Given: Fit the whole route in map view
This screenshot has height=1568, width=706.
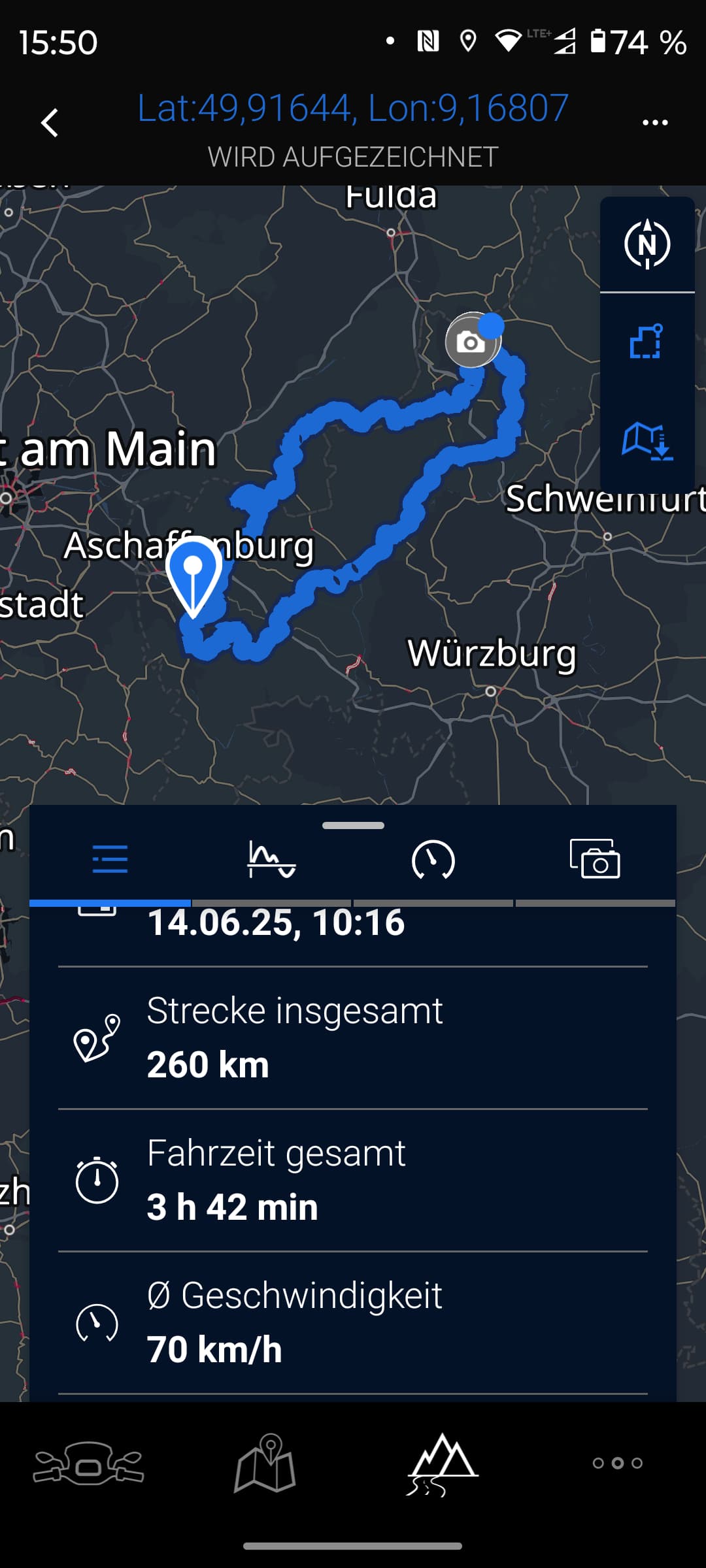Looking at the screenshot, I should click(647, 341).
